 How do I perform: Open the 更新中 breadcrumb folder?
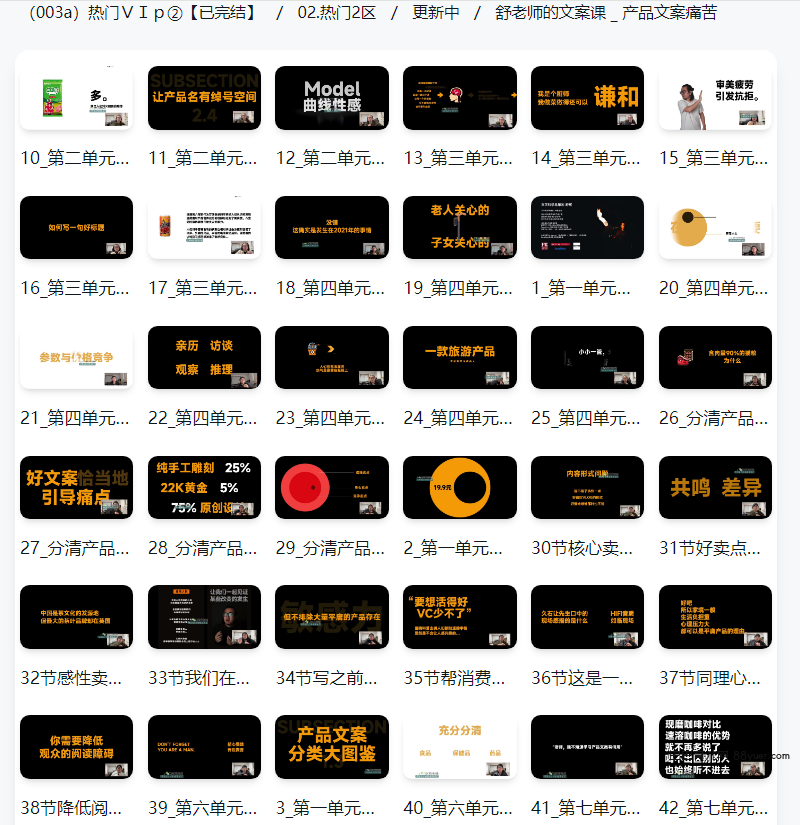click(435, 13)
